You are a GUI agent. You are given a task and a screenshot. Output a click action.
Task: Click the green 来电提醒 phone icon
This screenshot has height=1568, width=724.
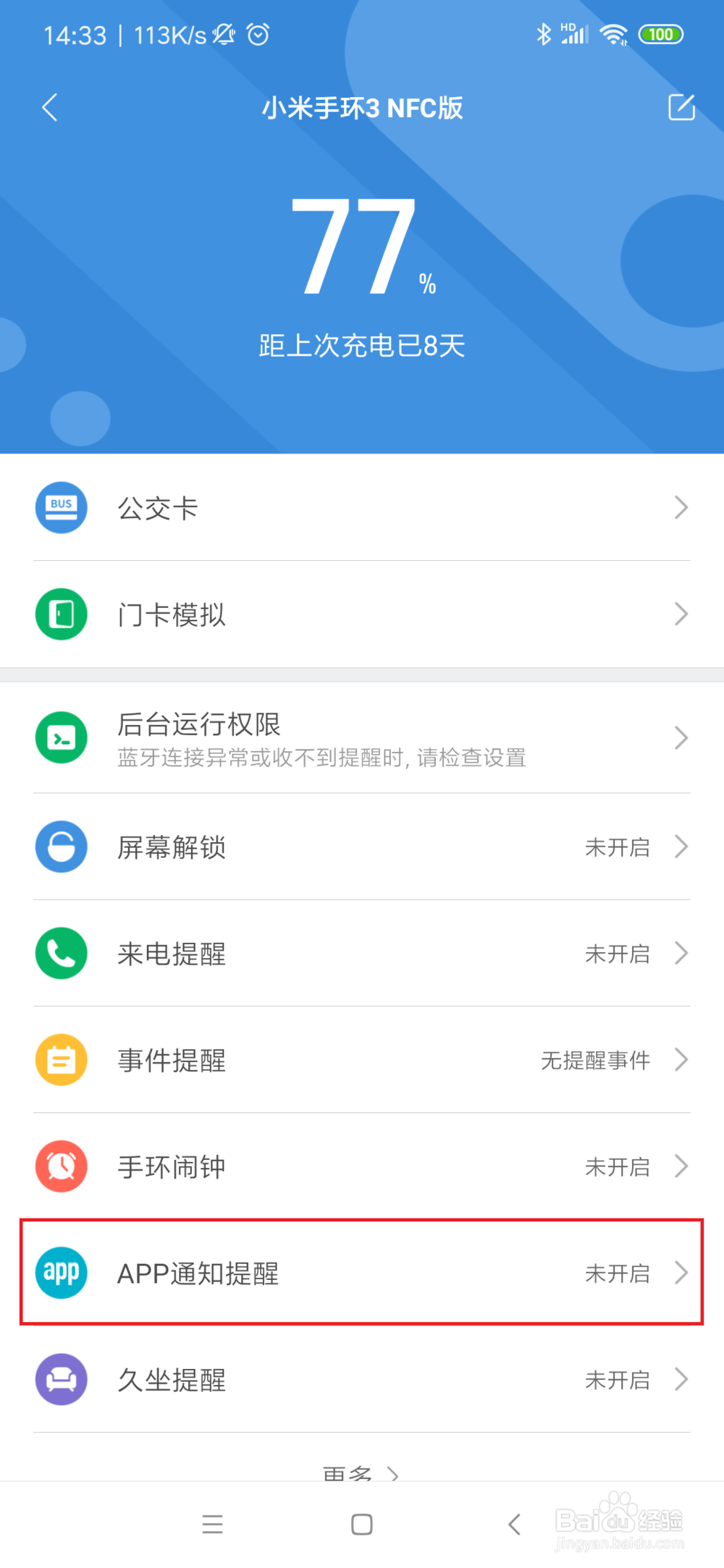[x=61, y=953]
